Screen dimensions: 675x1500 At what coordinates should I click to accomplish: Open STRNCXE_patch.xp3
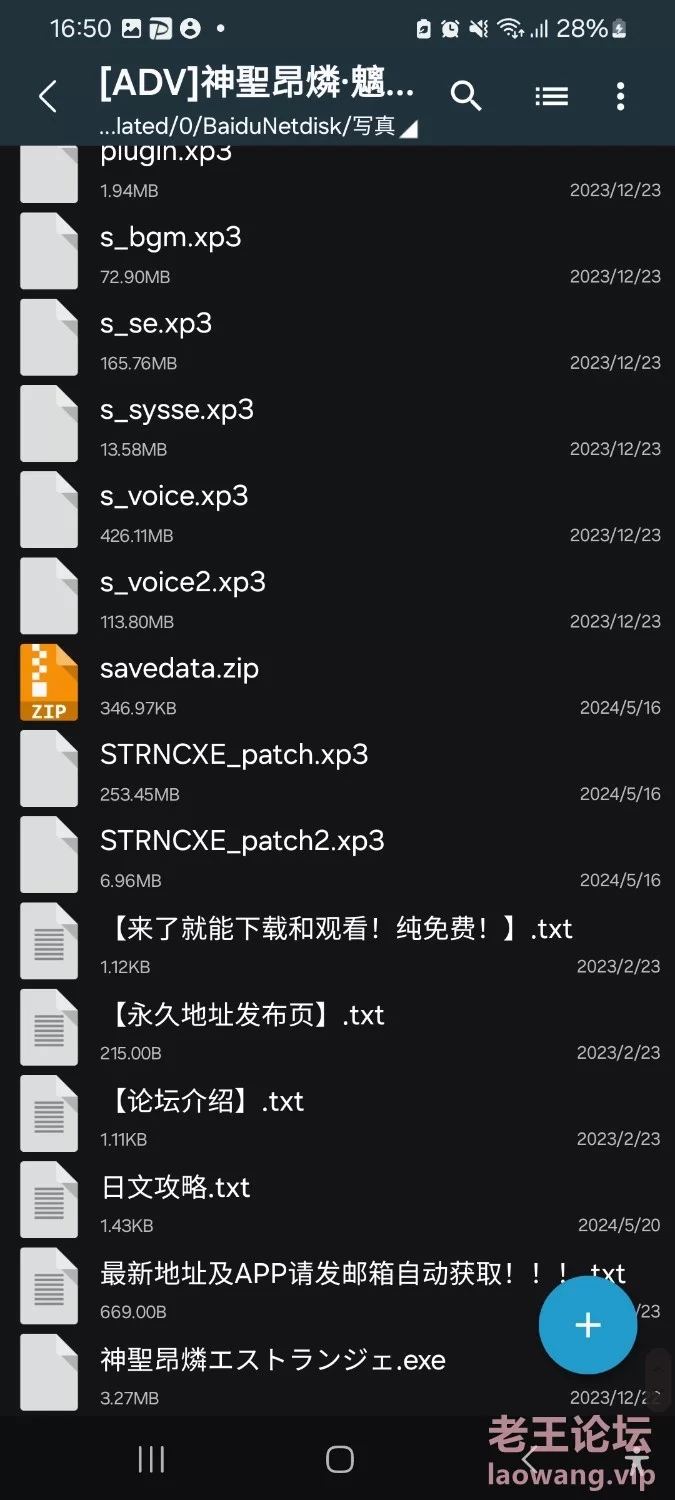(337, 771)
